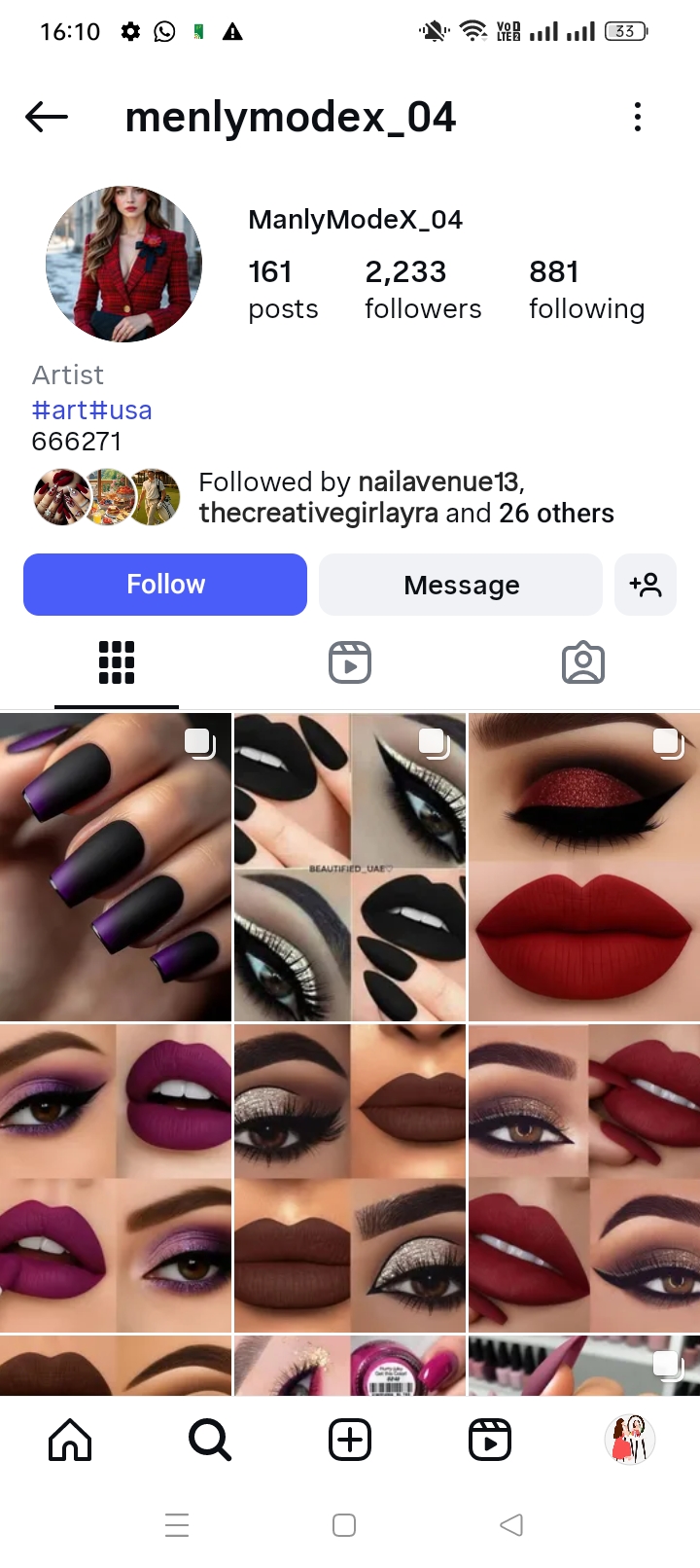Viewport: 700px width, 1568px height.
Task: Message this profile
Action: pyautogui.click(x=461, y=585)
